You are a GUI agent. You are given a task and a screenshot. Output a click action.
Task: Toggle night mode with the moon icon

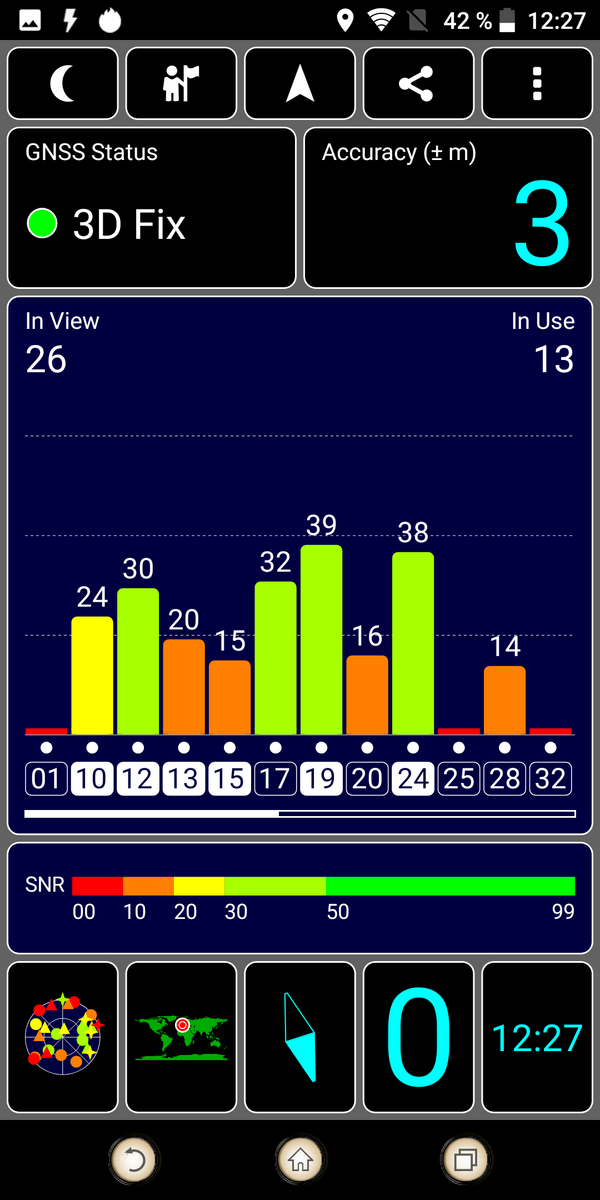point(63,84)
